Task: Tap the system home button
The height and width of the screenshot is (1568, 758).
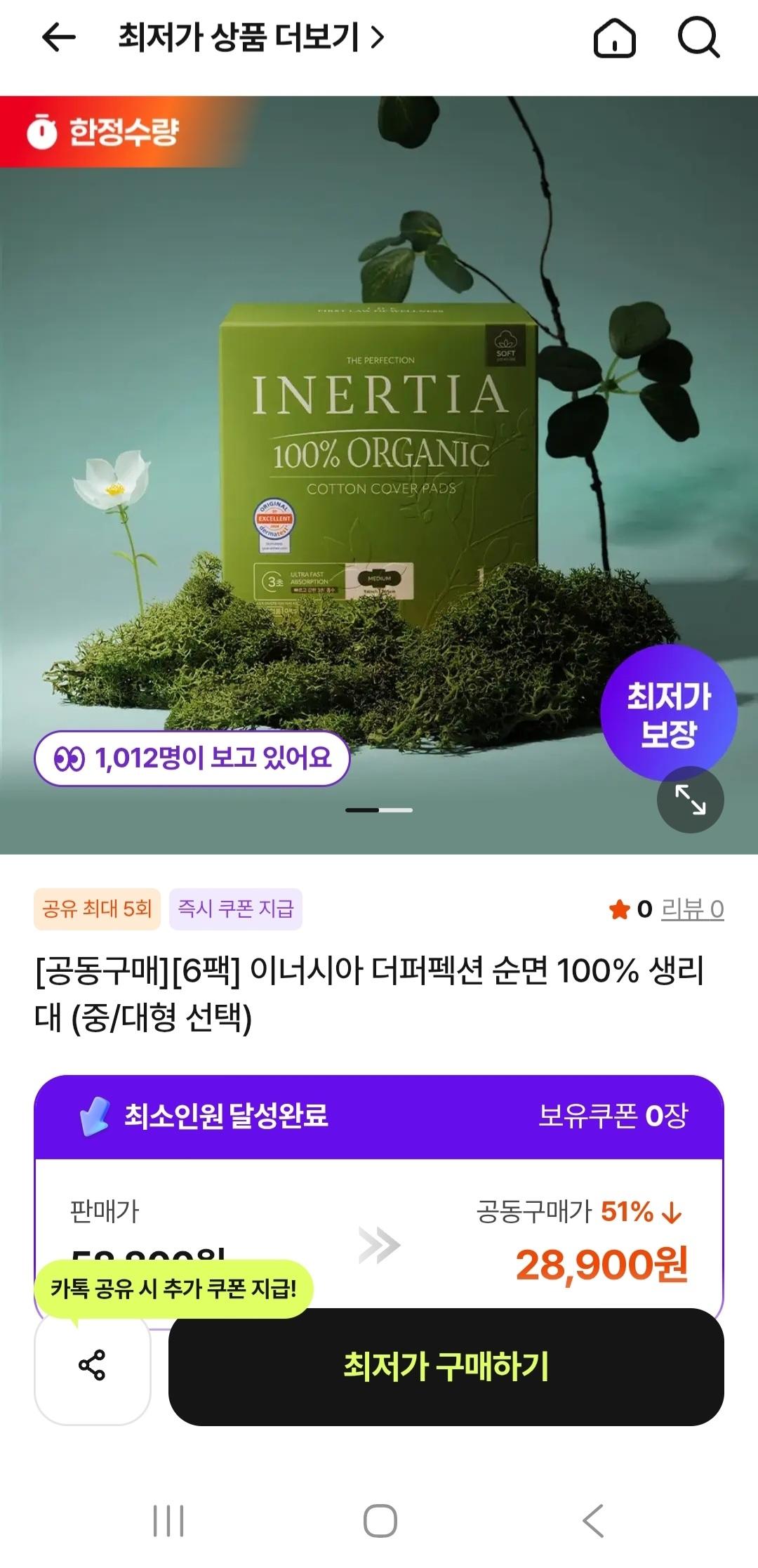Action: coord(380,1520)
